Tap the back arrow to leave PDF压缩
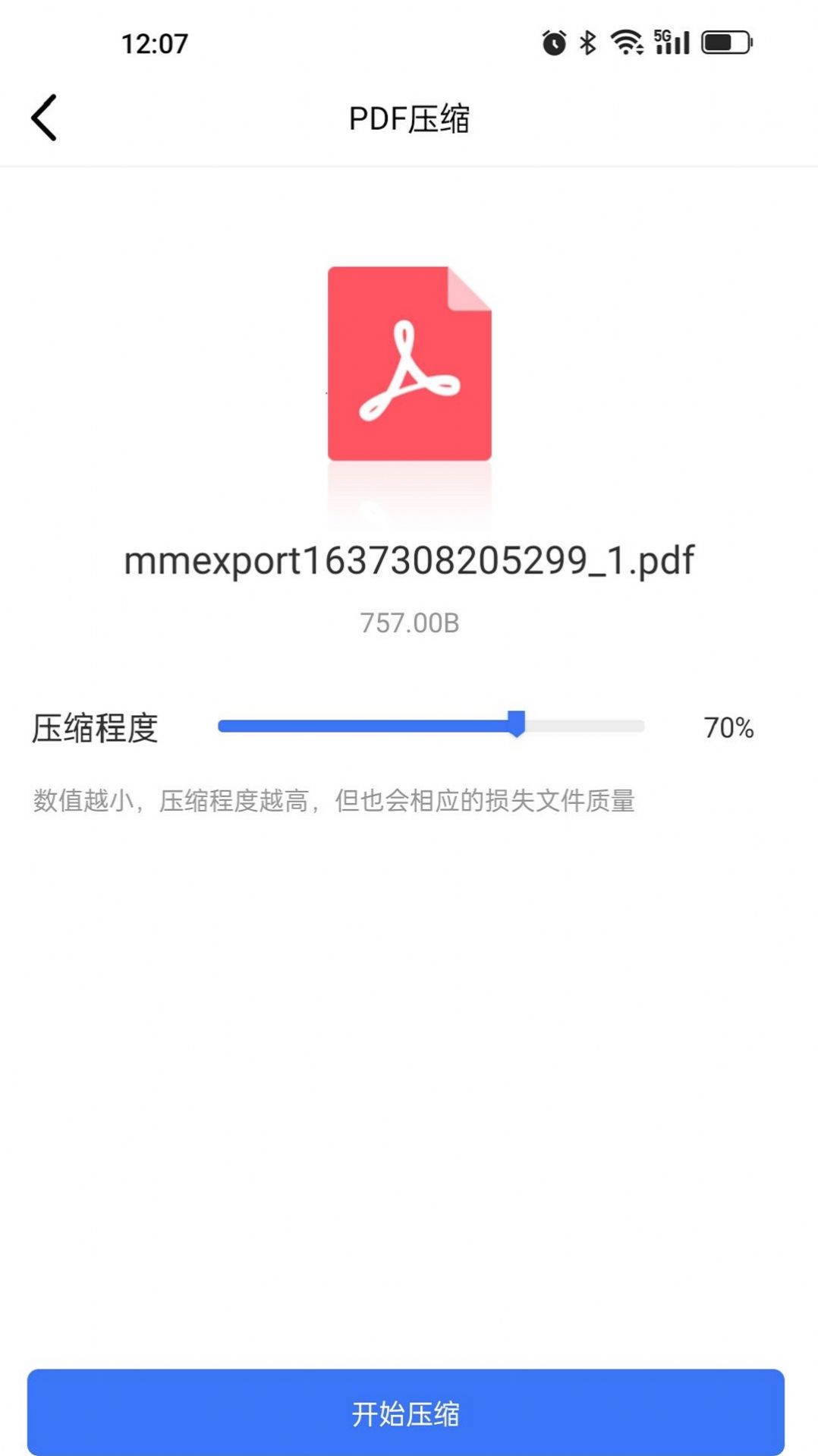 tap(43, 118)
